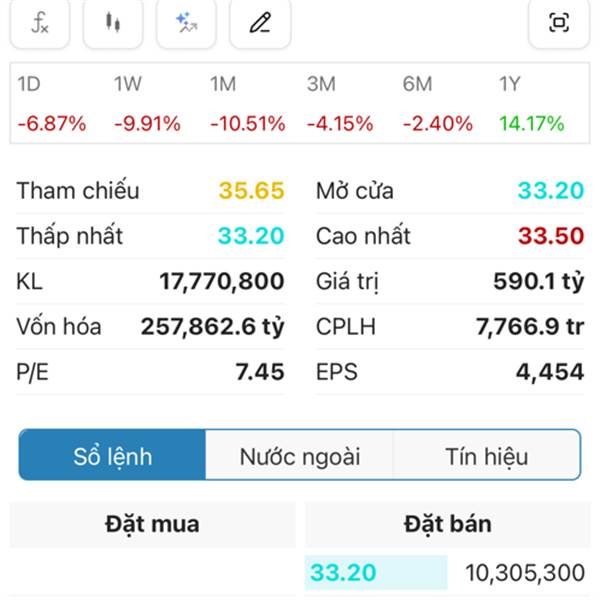The width and height of the screenshot is (600, 600).
Task: Open the pencil drawing tool
Action: click(260, 23)
